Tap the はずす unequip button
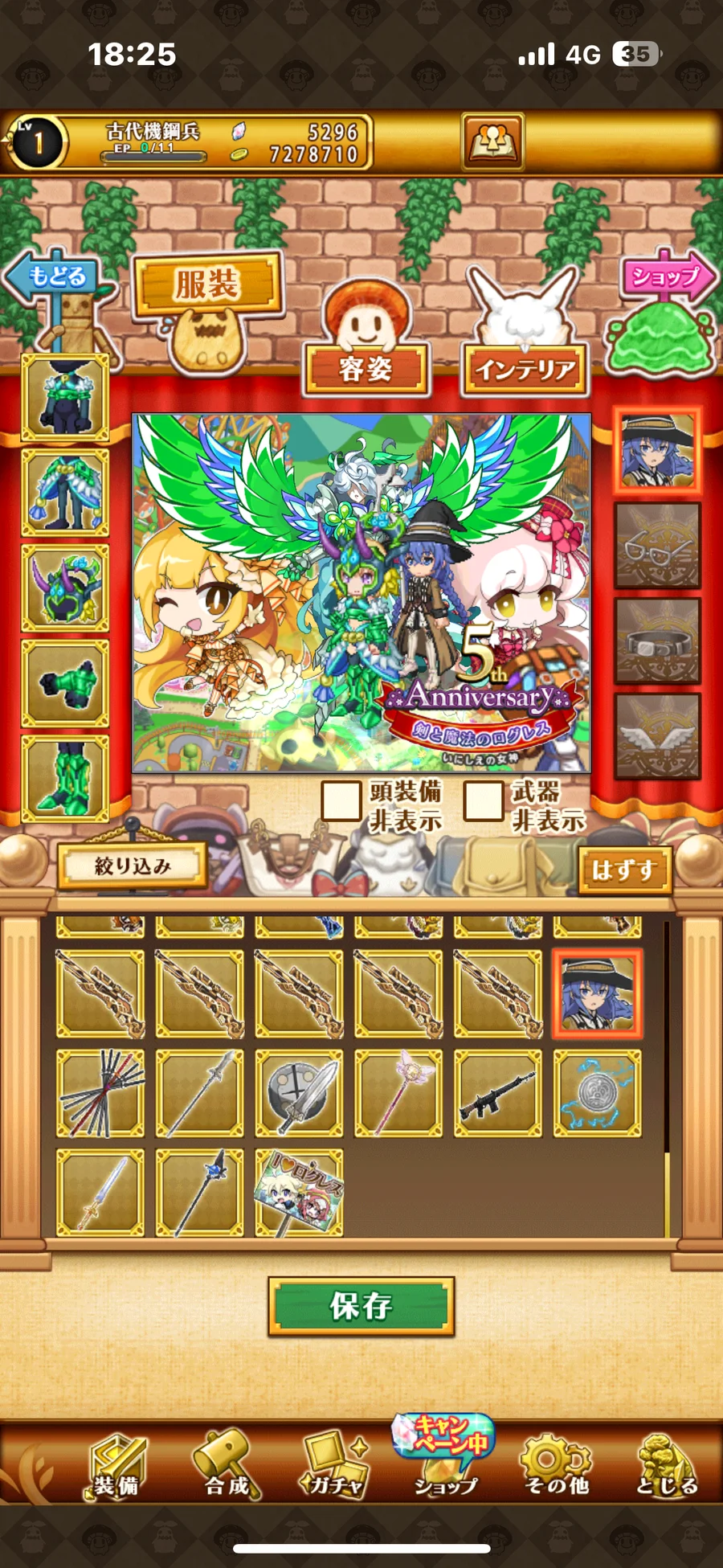The width and height of the screenshot is (723, 1568). (x=624, y=870)
